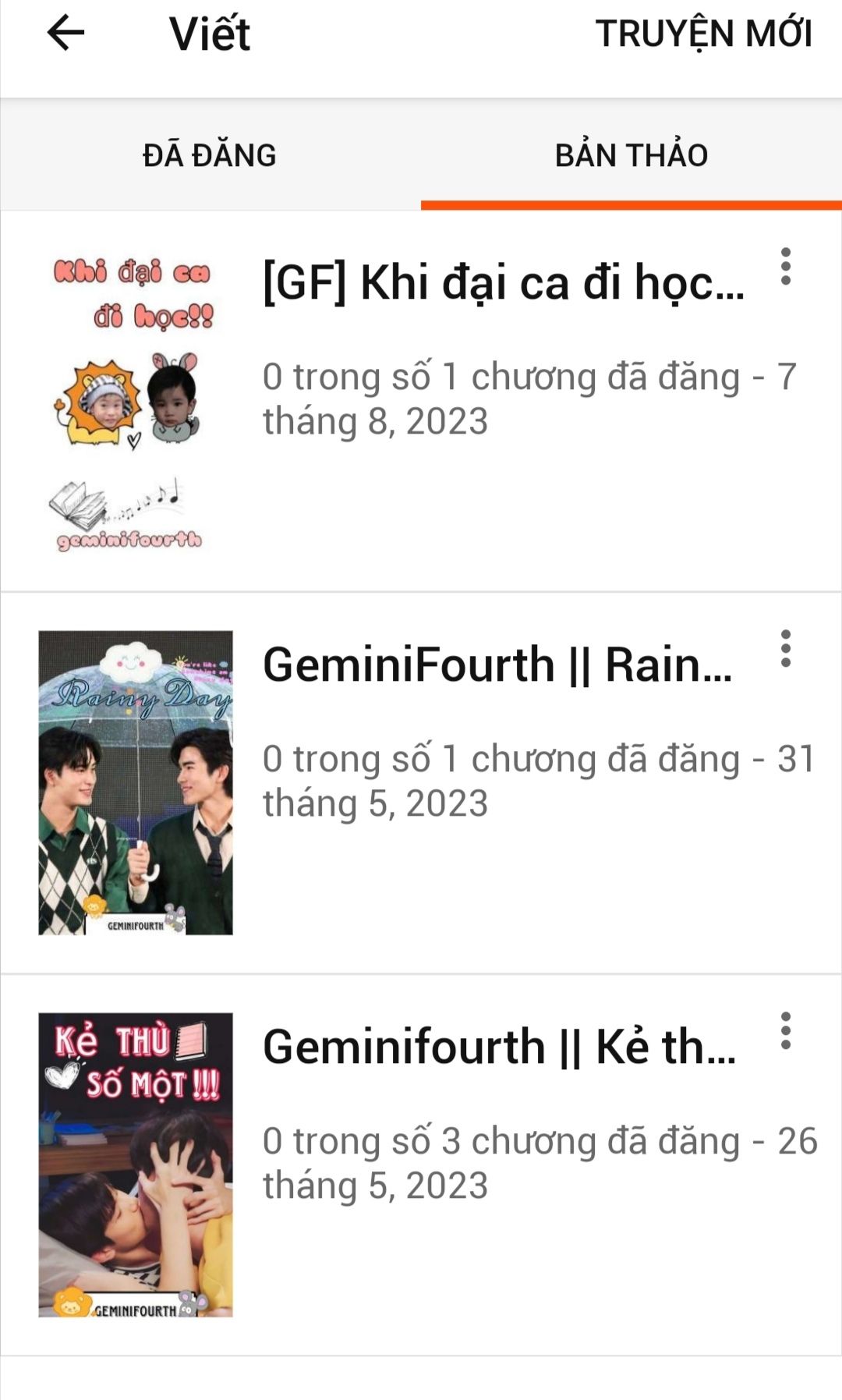
Task: Open overflow menu for the Rain story
Action: [786, 649]
